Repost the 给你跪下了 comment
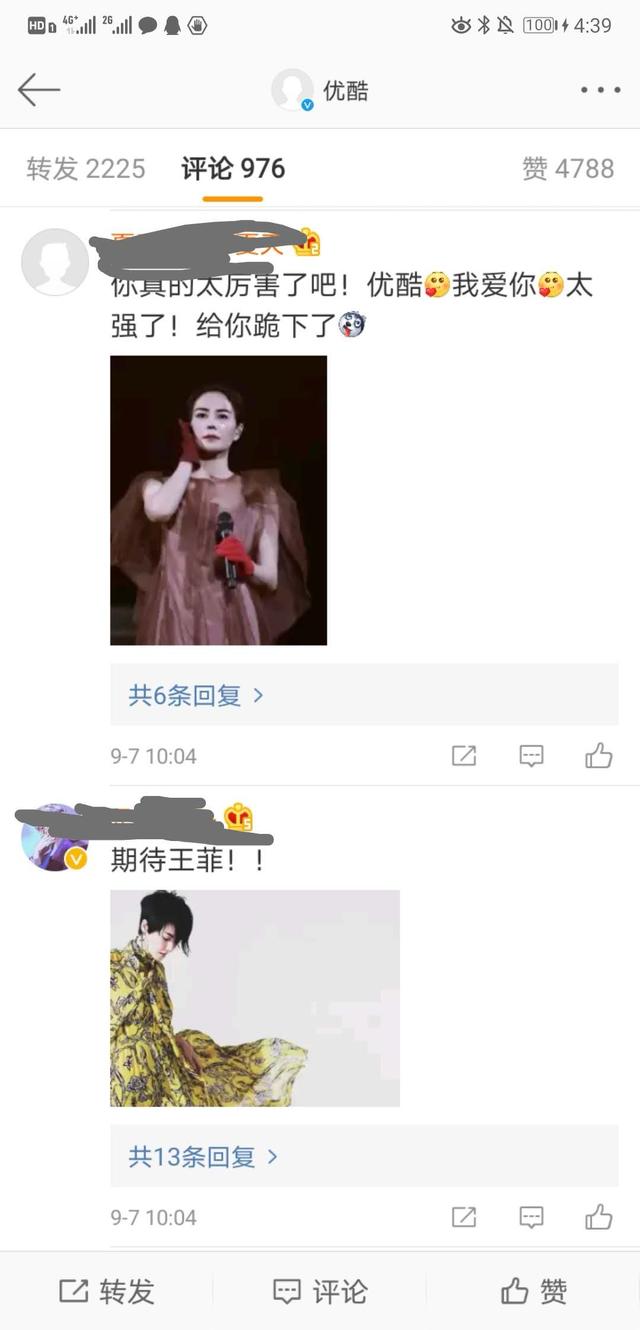This screenshot has width=640, height=1330. point(464,756)
